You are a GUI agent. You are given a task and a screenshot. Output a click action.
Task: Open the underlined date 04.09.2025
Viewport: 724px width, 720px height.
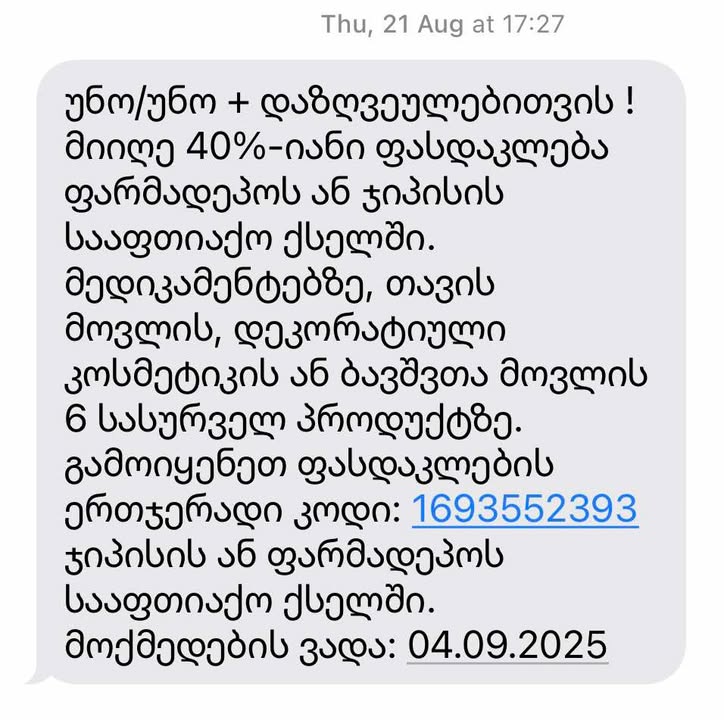(x=507, y=640)
